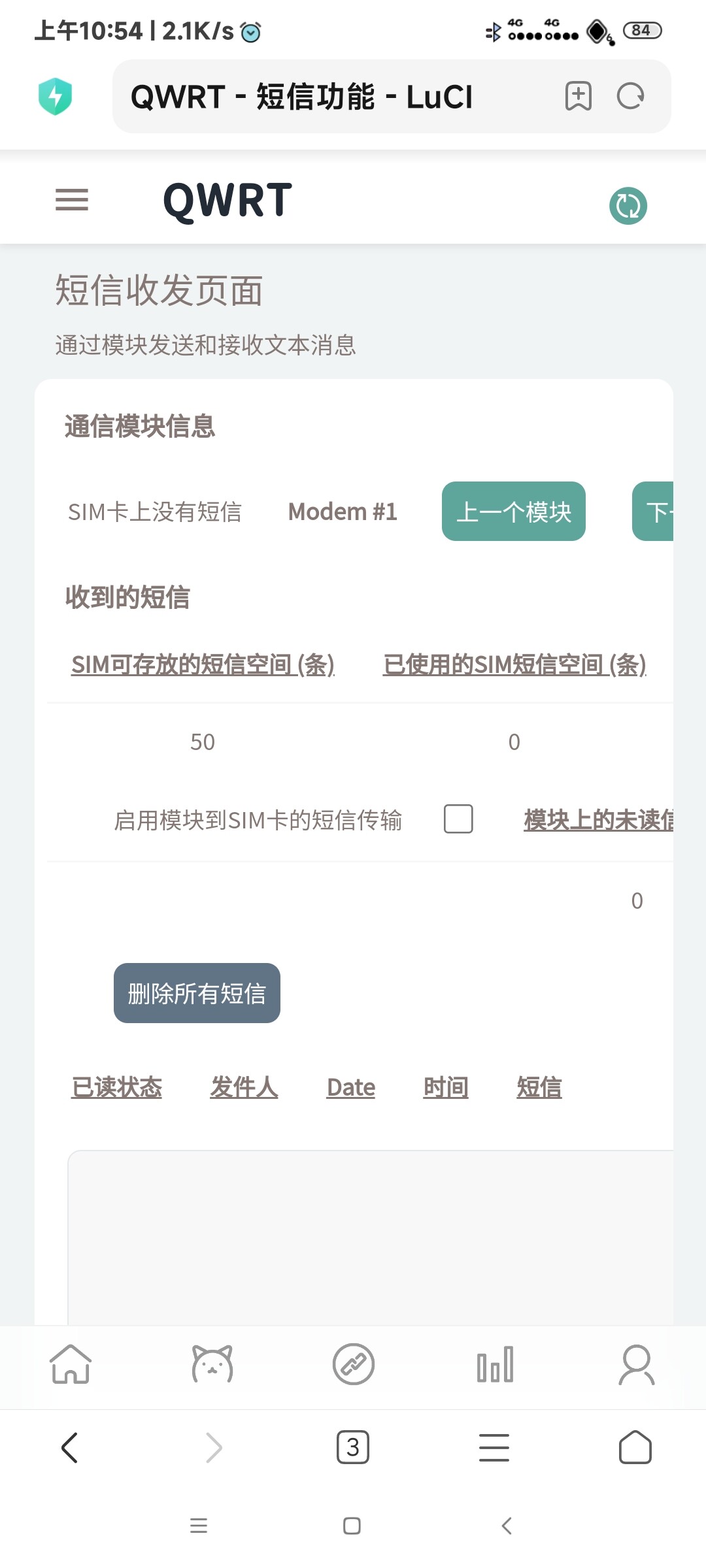Delete all messages with 删除所有短信
The height and width of the screenshot is (1568, 706).
click(x=197, y=993)
